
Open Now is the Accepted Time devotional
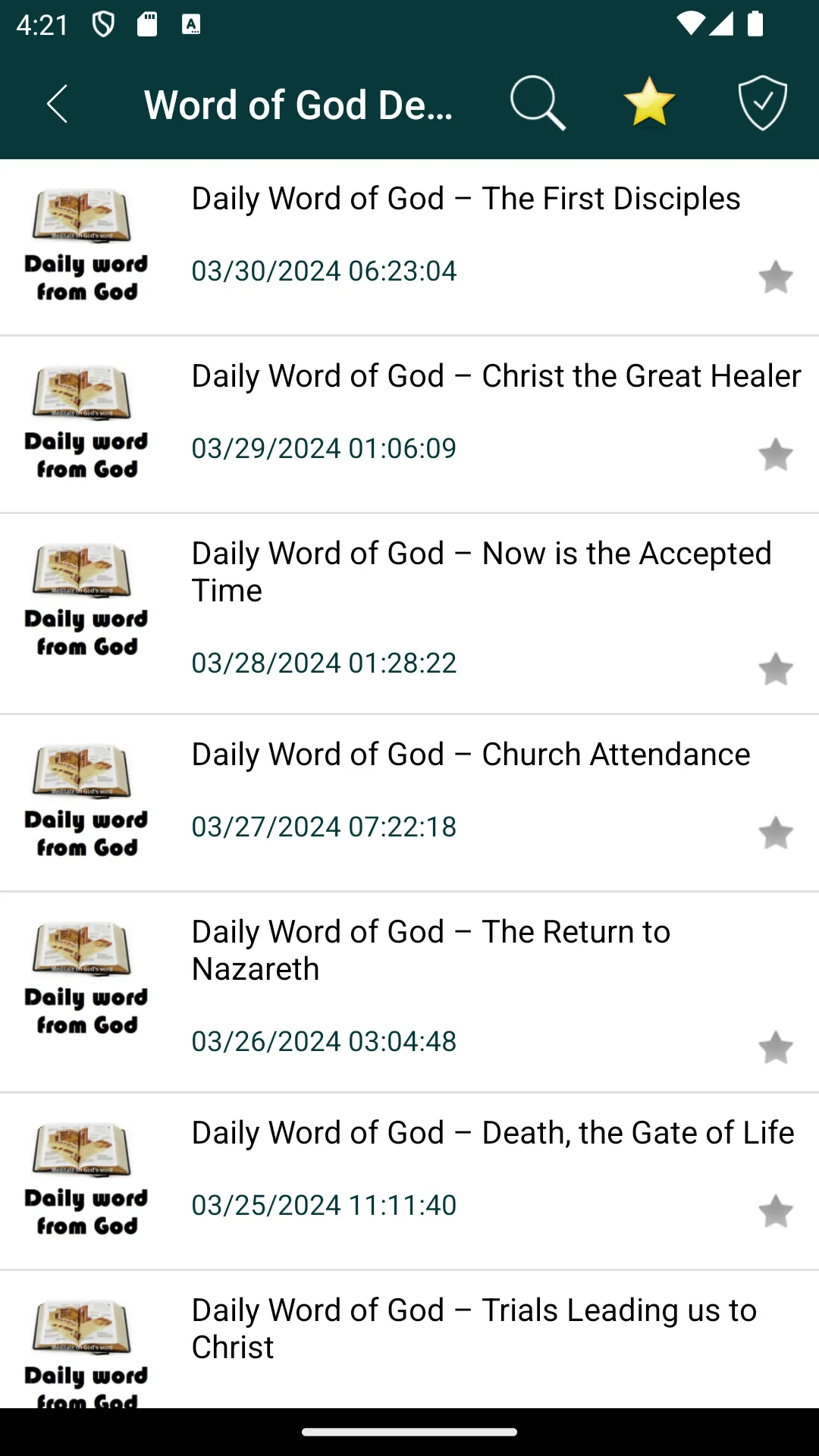click(x=409, y=614)
